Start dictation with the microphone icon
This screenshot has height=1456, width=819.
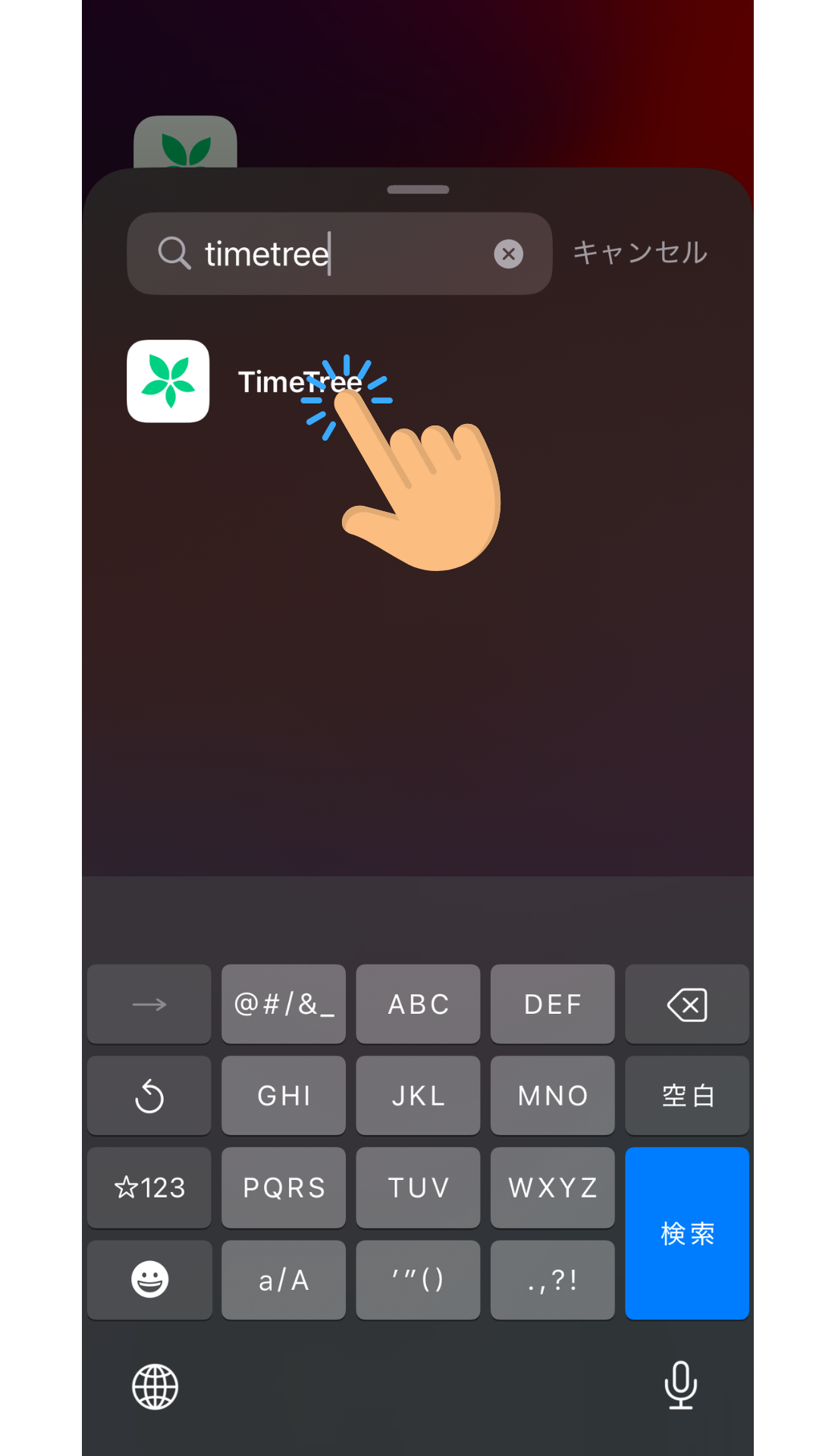pos(680,1385)
